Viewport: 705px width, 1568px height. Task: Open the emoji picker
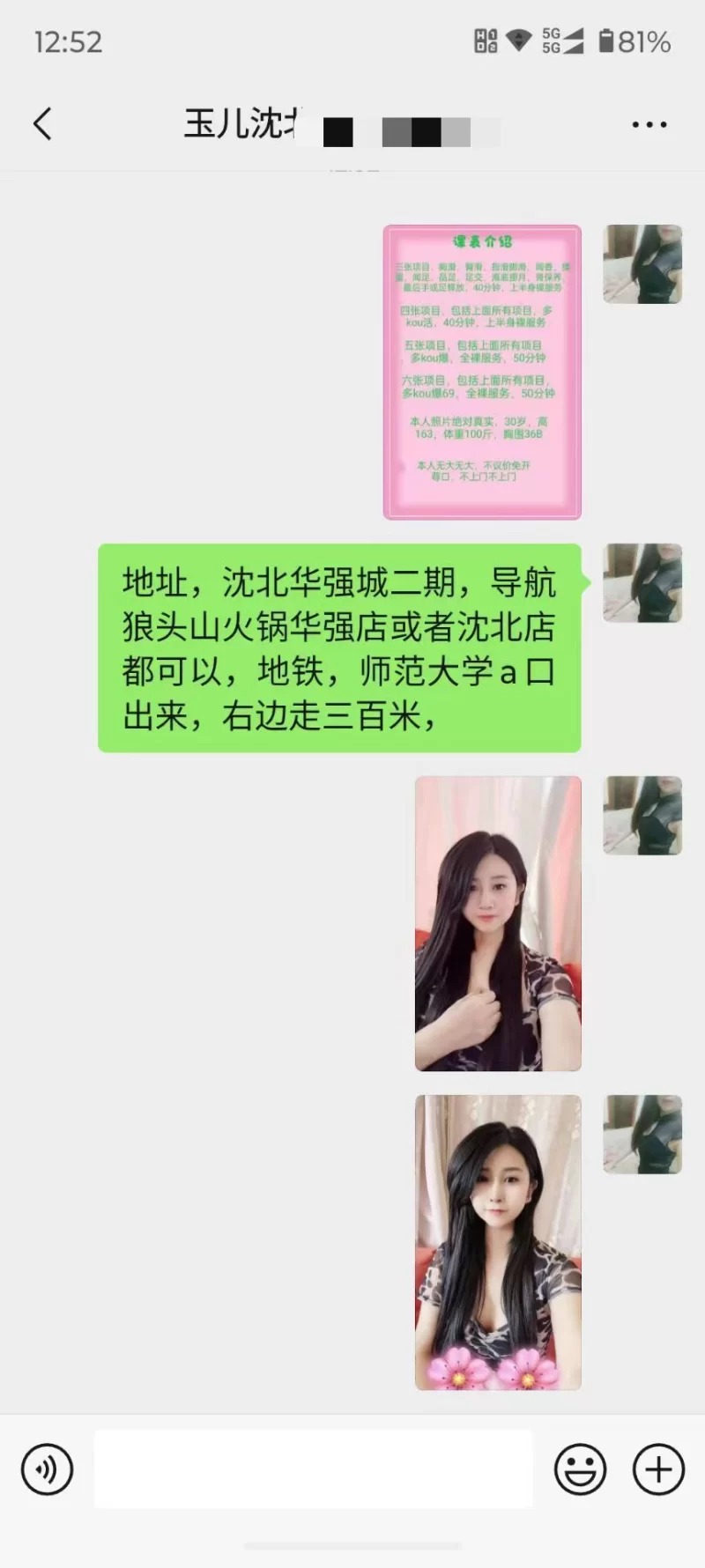click(x=580, y=1469)
